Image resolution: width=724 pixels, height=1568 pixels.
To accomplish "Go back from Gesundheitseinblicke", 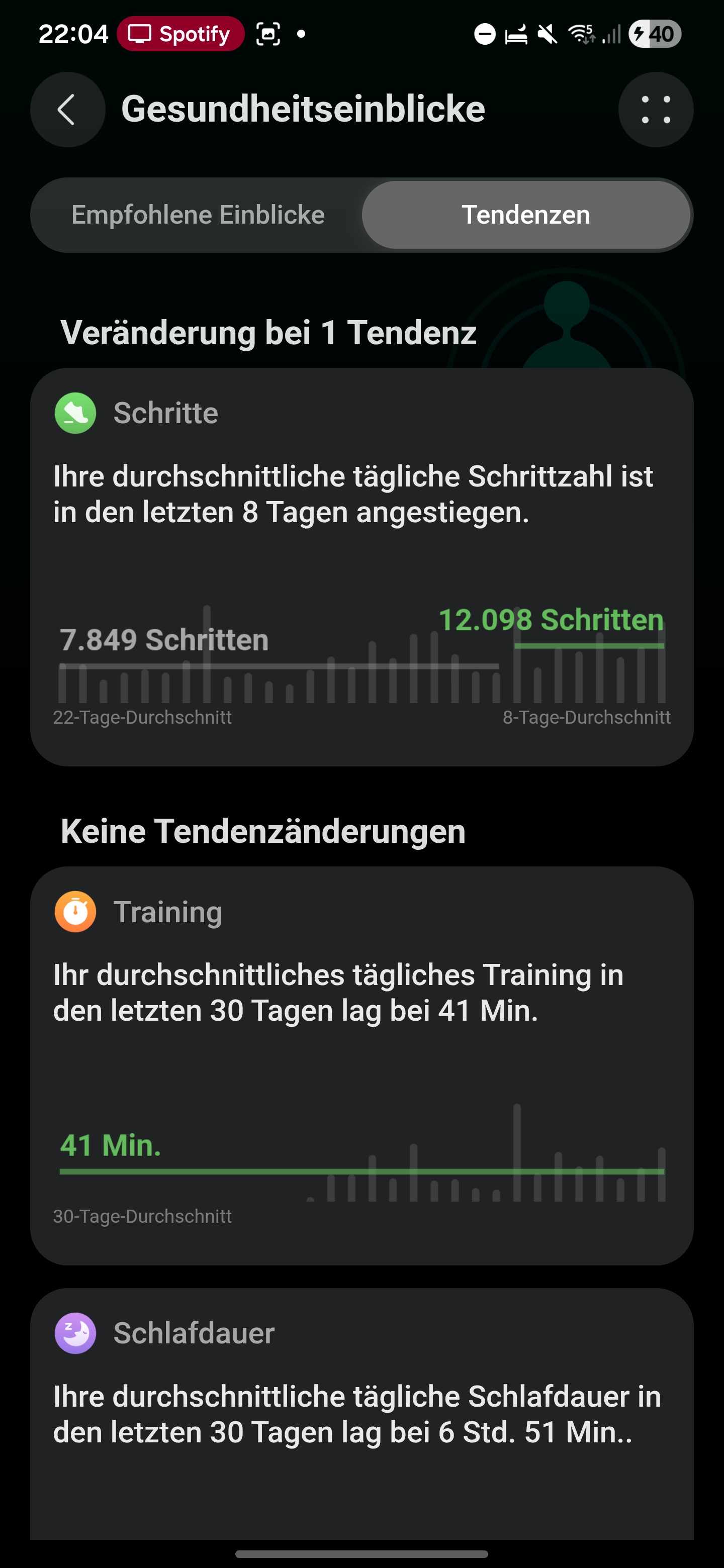I will coord(67,110).
